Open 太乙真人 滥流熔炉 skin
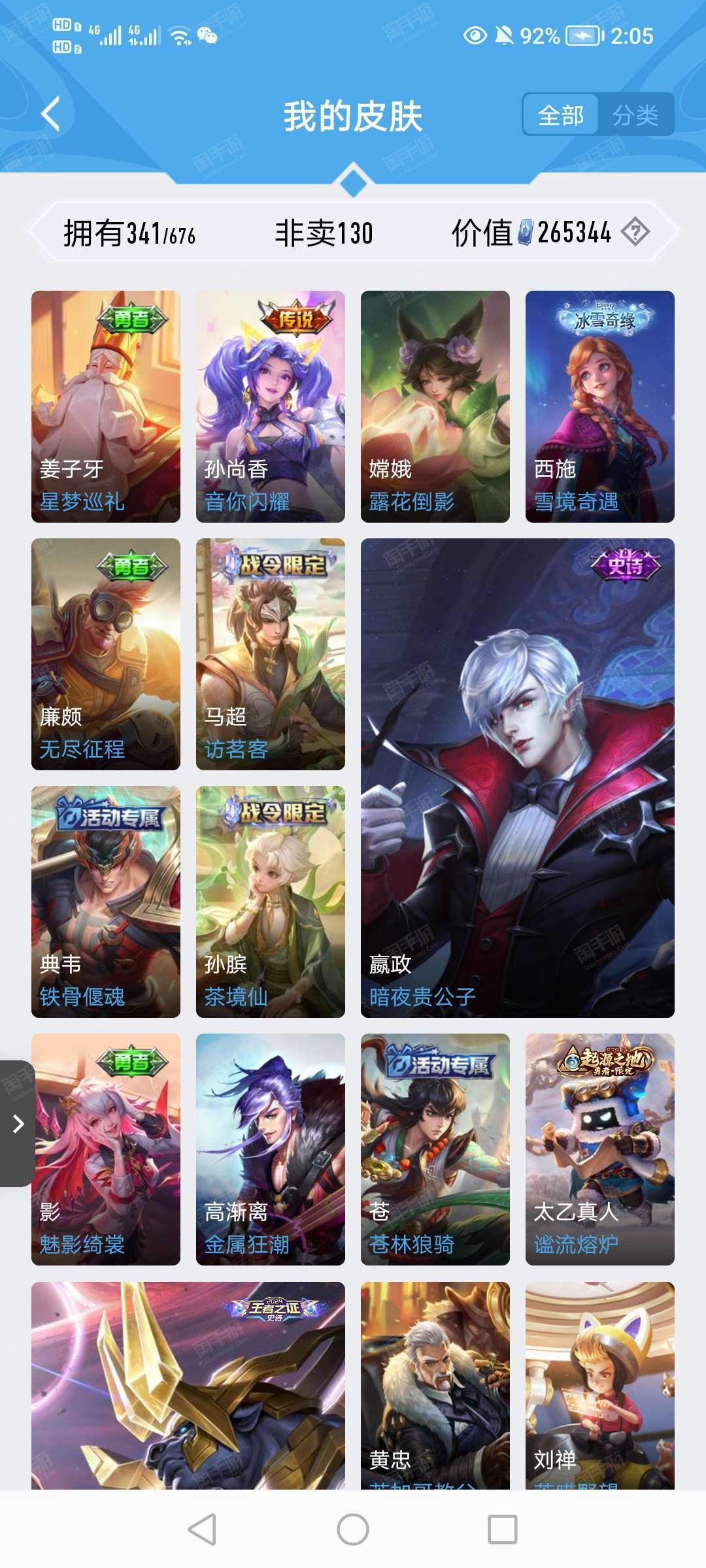 click(x=600, y=1149)
